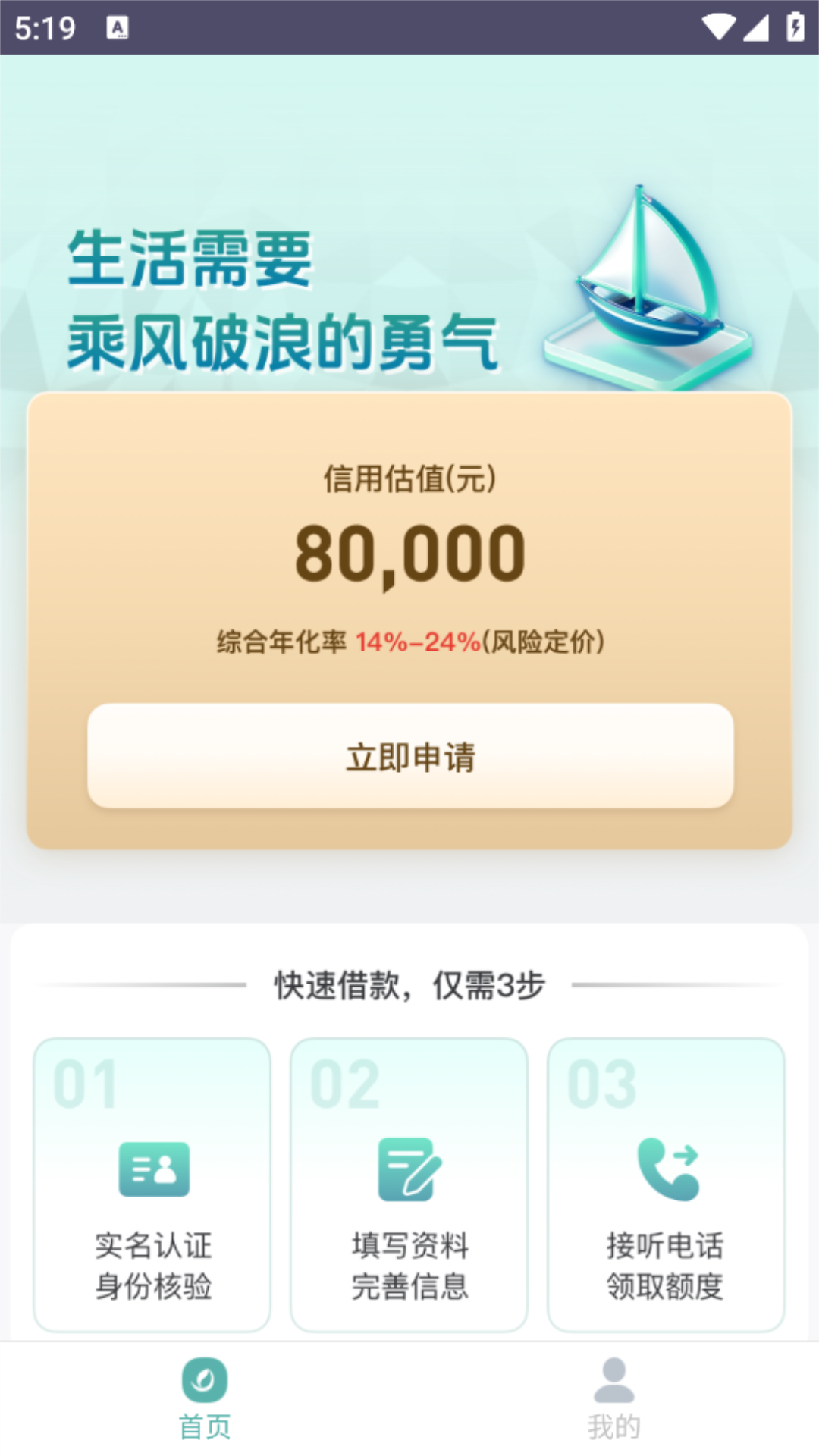Tap the 立即申请 apply button
This screenshot has width=819, height=1456.
(410, 756)
